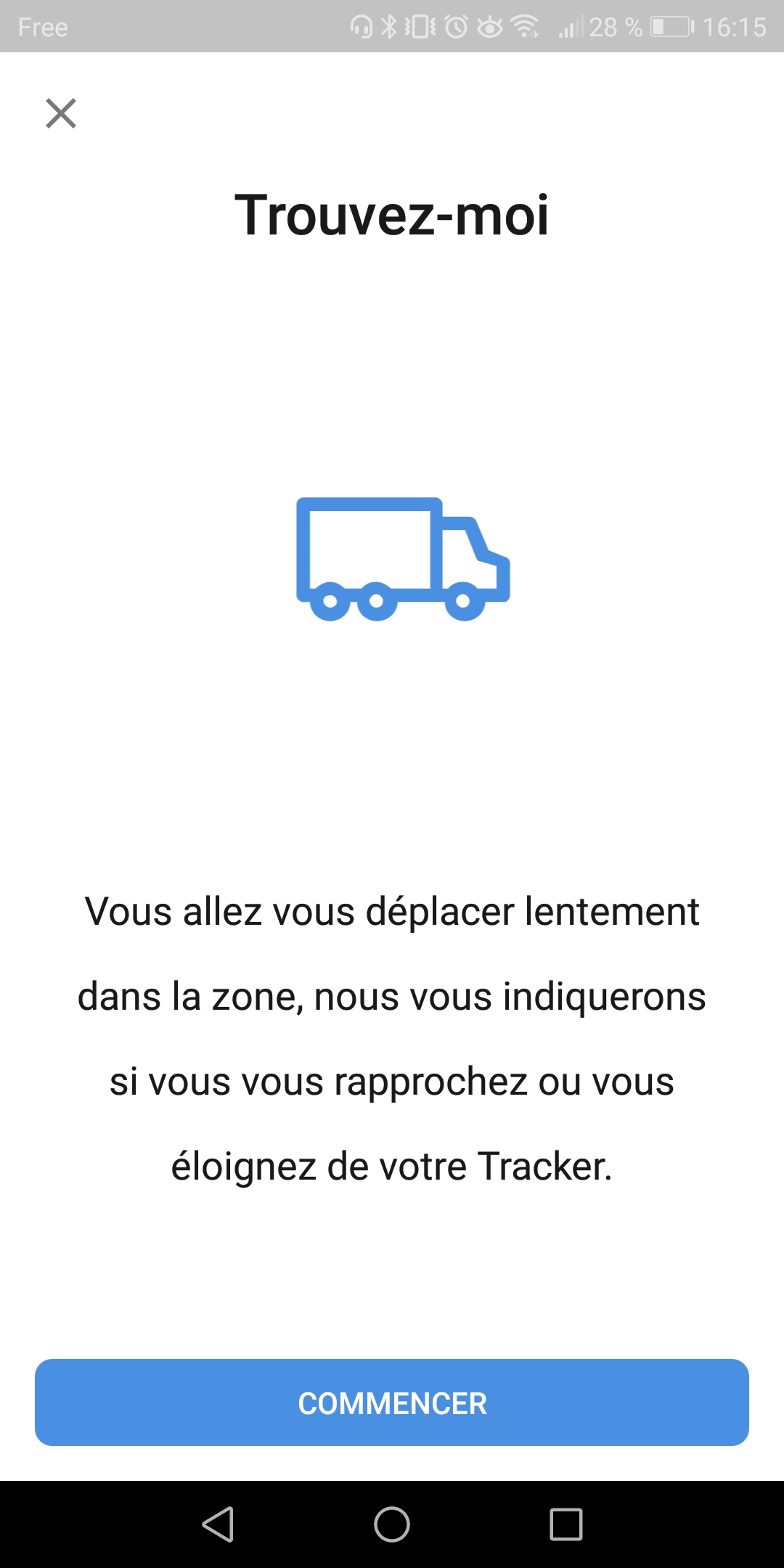Tap the COMMENCER button to start

coord(392,1402)
